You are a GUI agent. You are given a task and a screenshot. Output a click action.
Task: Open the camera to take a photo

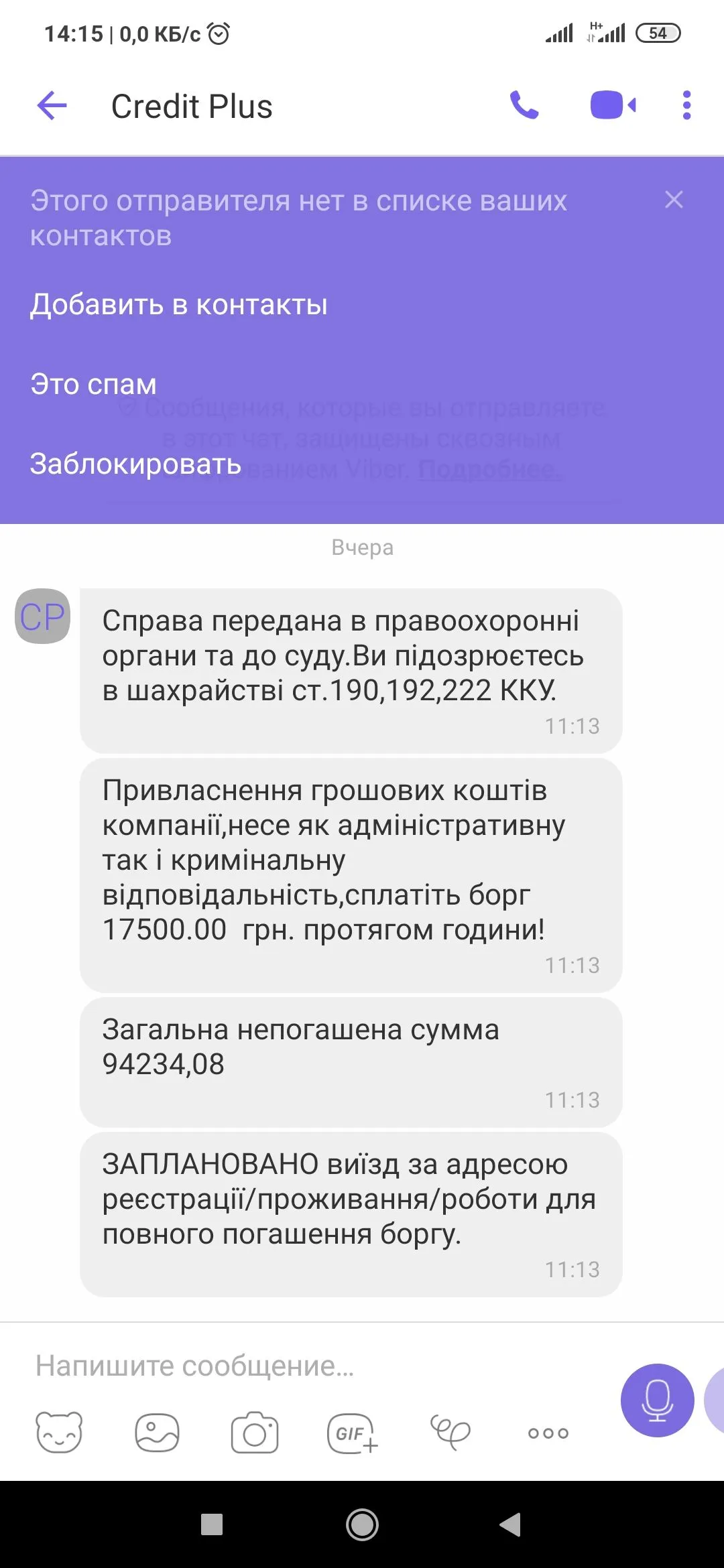(254, 1433)
